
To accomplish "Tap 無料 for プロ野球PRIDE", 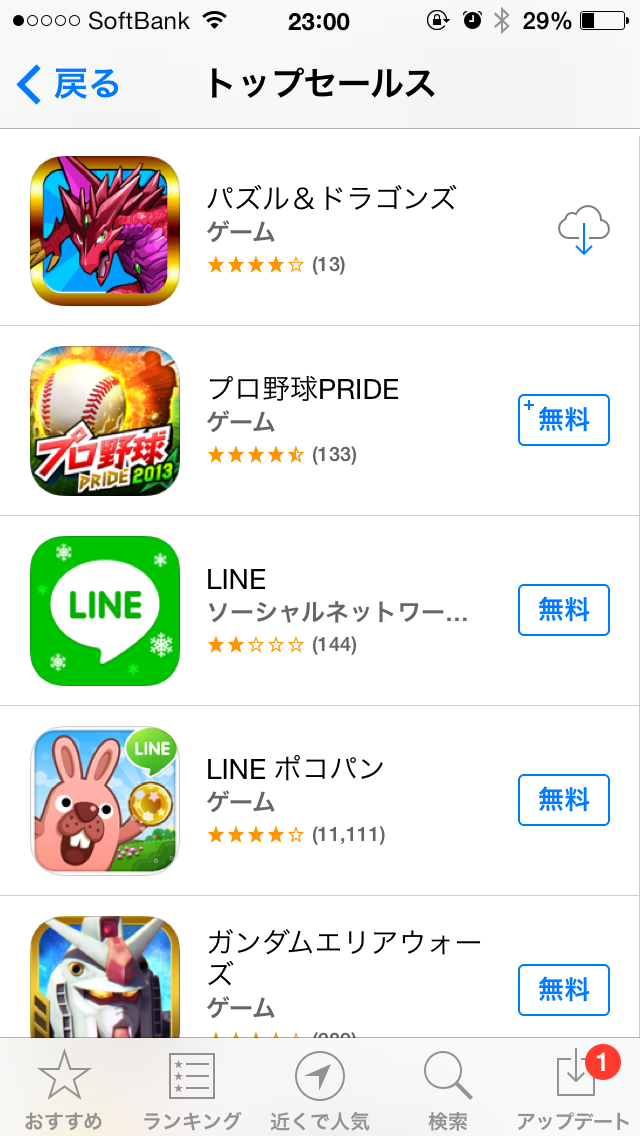I will pos(564,420).
